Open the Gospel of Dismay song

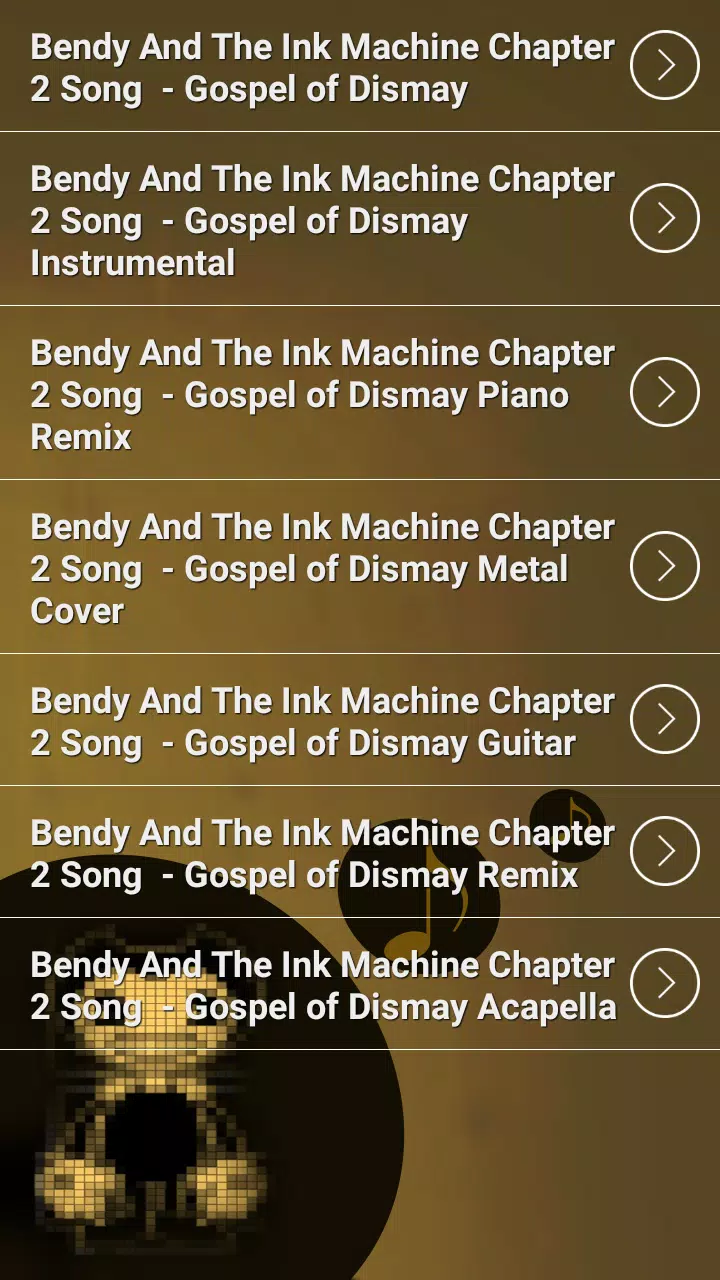(360, 66)
